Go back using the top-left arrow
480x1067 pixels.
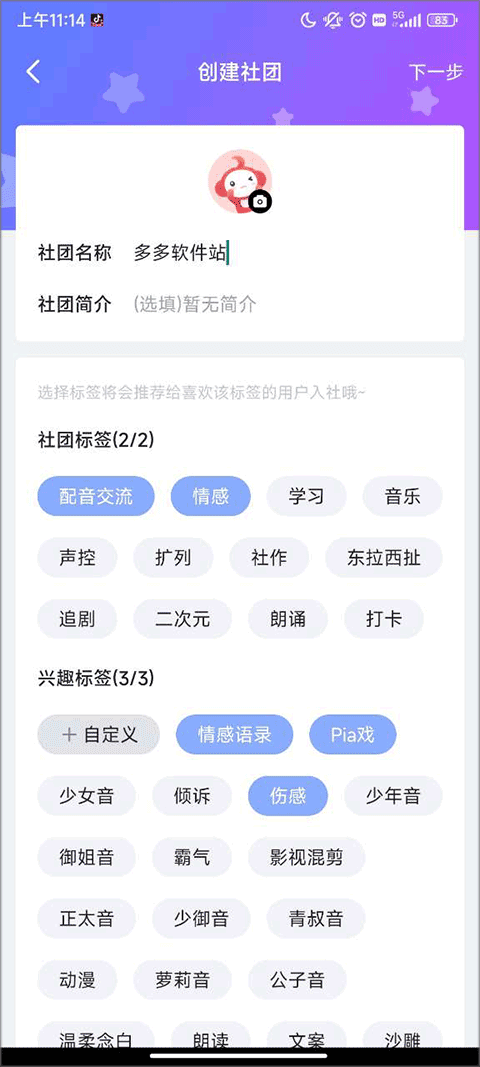(33, 71)
